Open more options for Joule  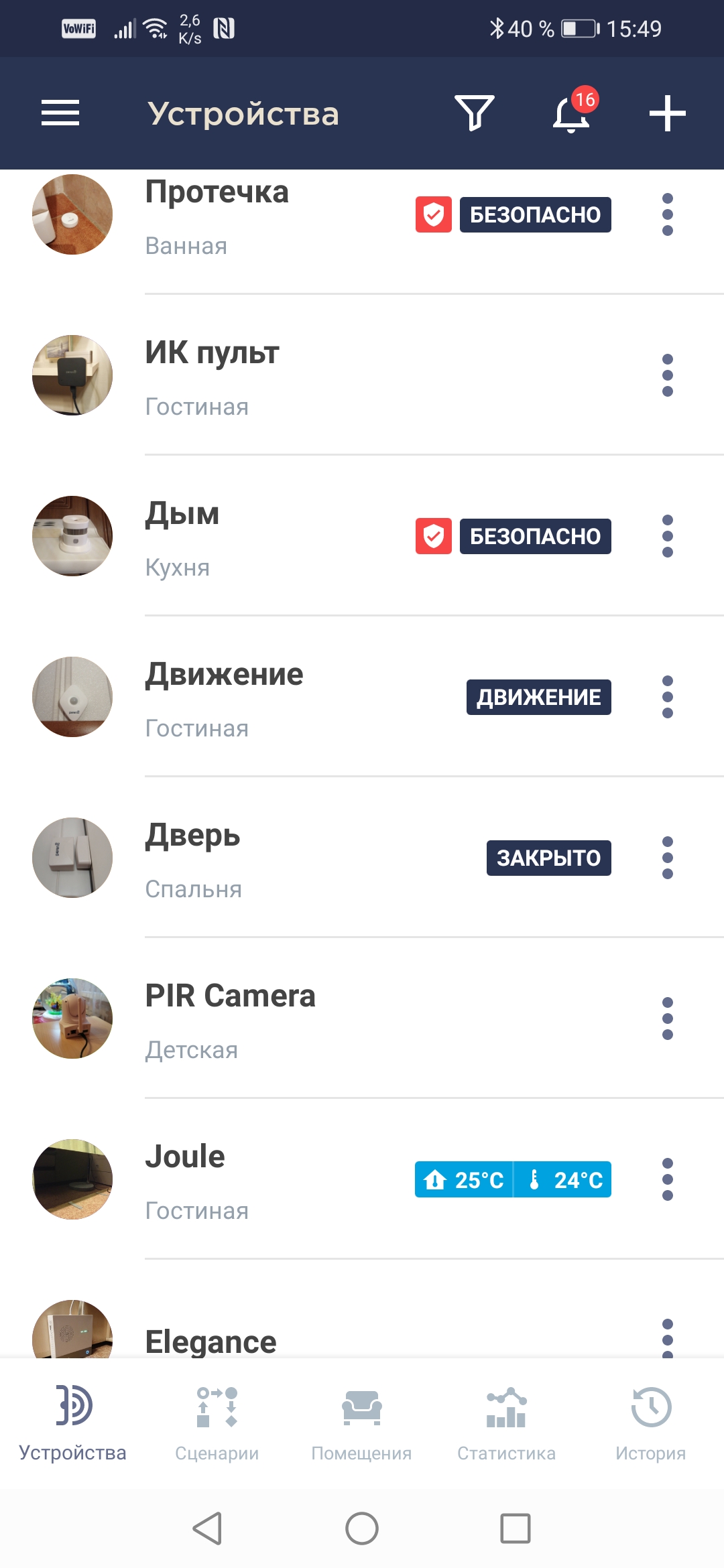667,1179
